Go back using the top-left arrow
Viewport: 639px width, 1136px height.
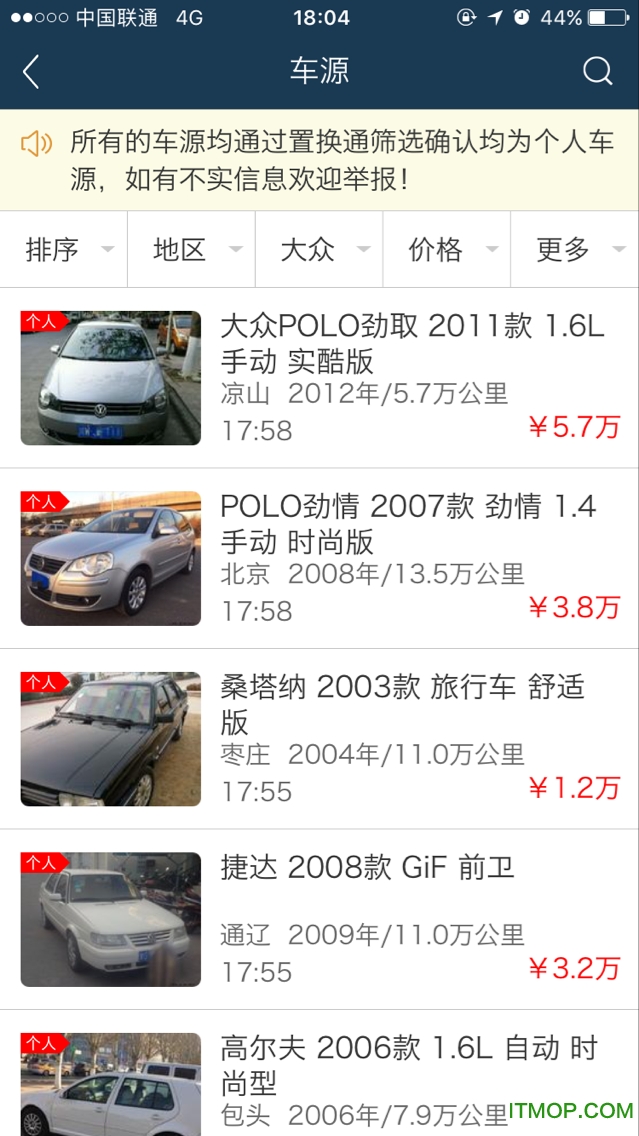click(x=31, y=72)
